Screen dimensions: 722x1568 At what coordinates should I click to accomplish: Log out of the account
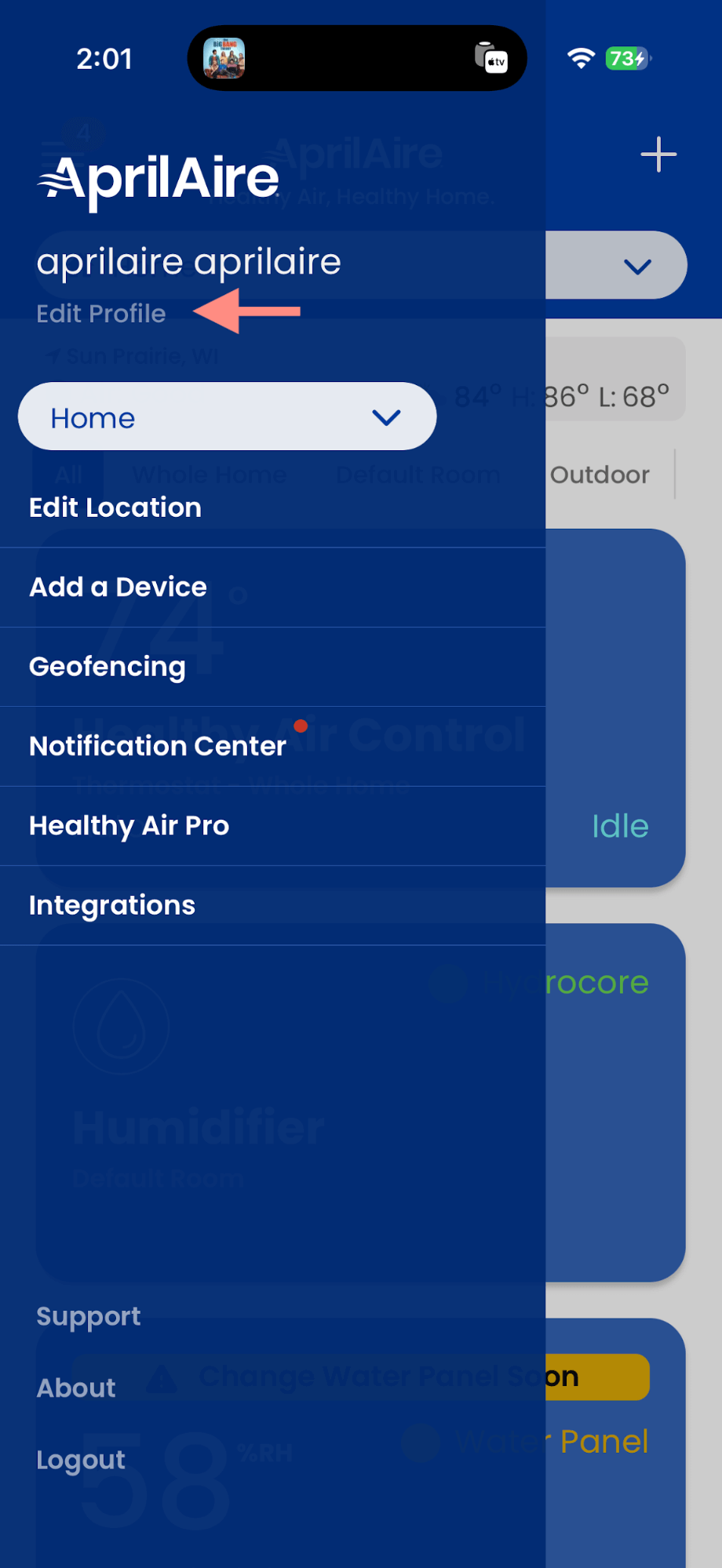[x=81, y=1460]
